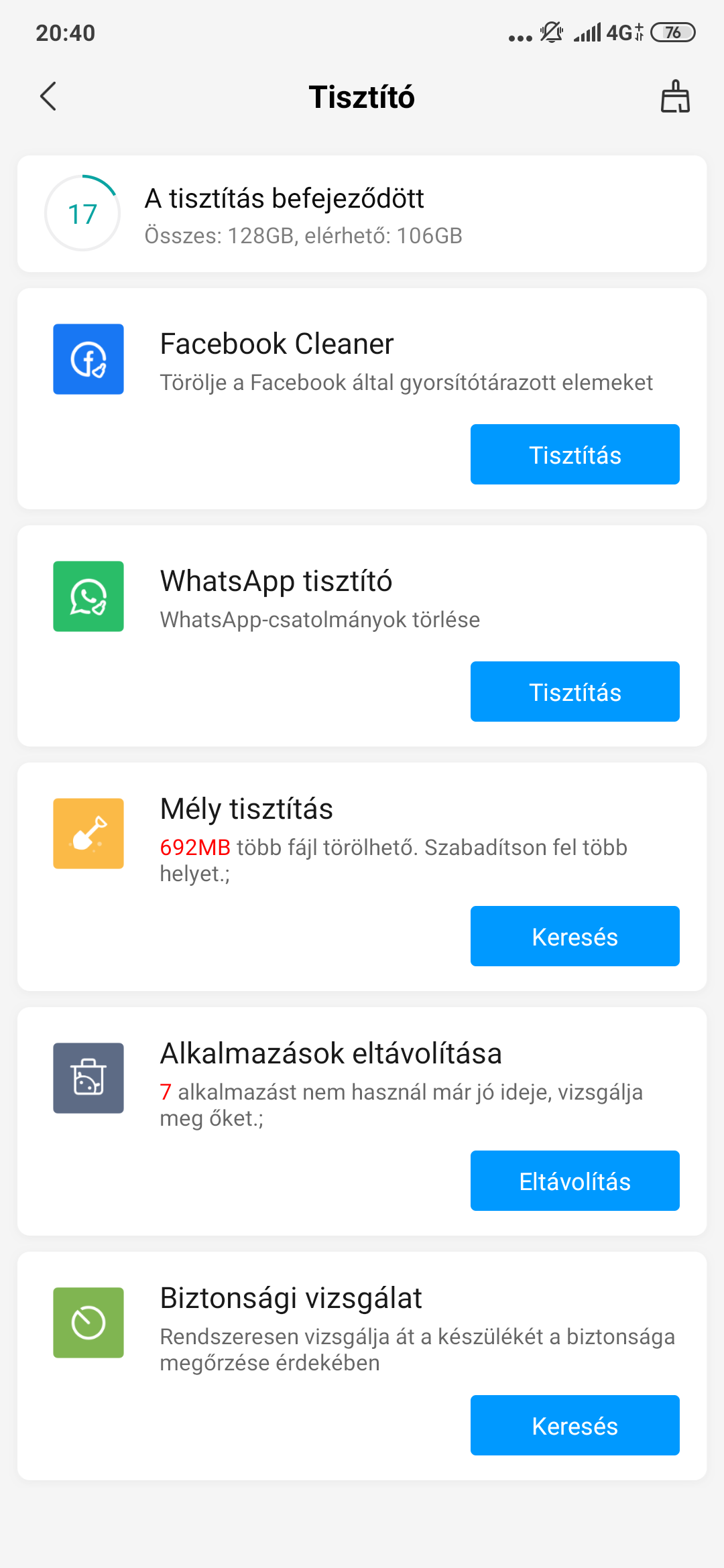This screenshot has height=1568, width=724.
Task: Open the cleaner brush icon in header
Action: pyautogui.click(x=675, y=96)
